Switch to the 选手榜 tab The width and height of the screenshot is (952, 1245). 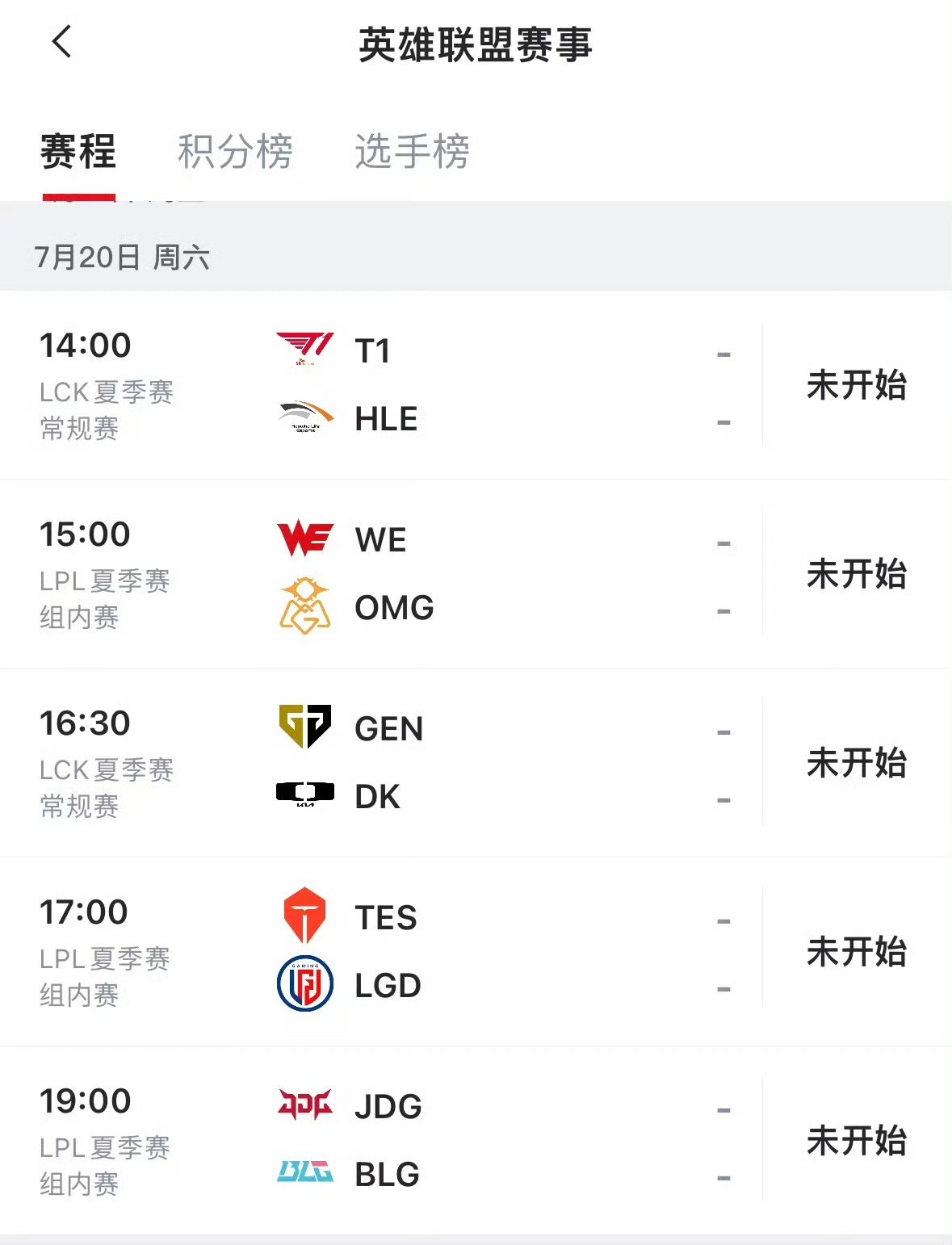pos(412,152)
